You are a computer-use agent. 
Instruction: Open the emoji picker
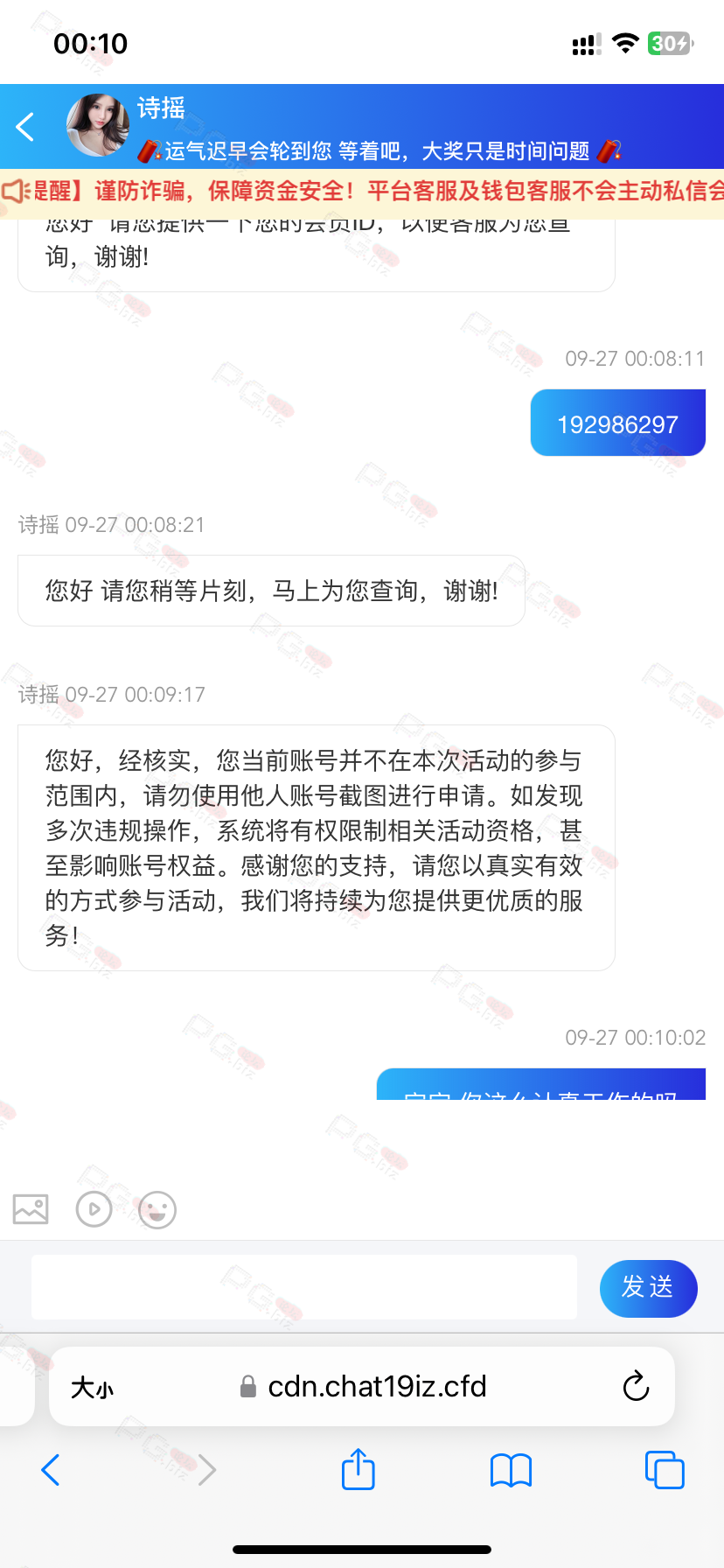(x=157, y=1210)
